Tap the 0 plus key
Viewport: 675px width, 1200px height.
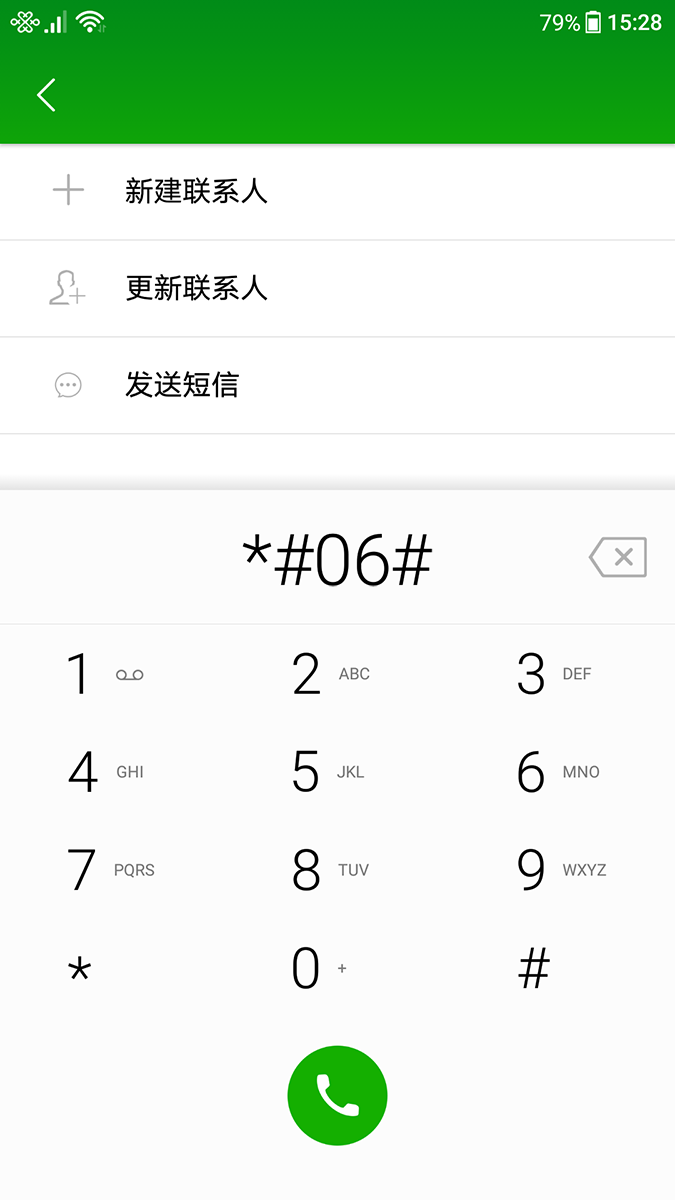(x=337, y=968)
